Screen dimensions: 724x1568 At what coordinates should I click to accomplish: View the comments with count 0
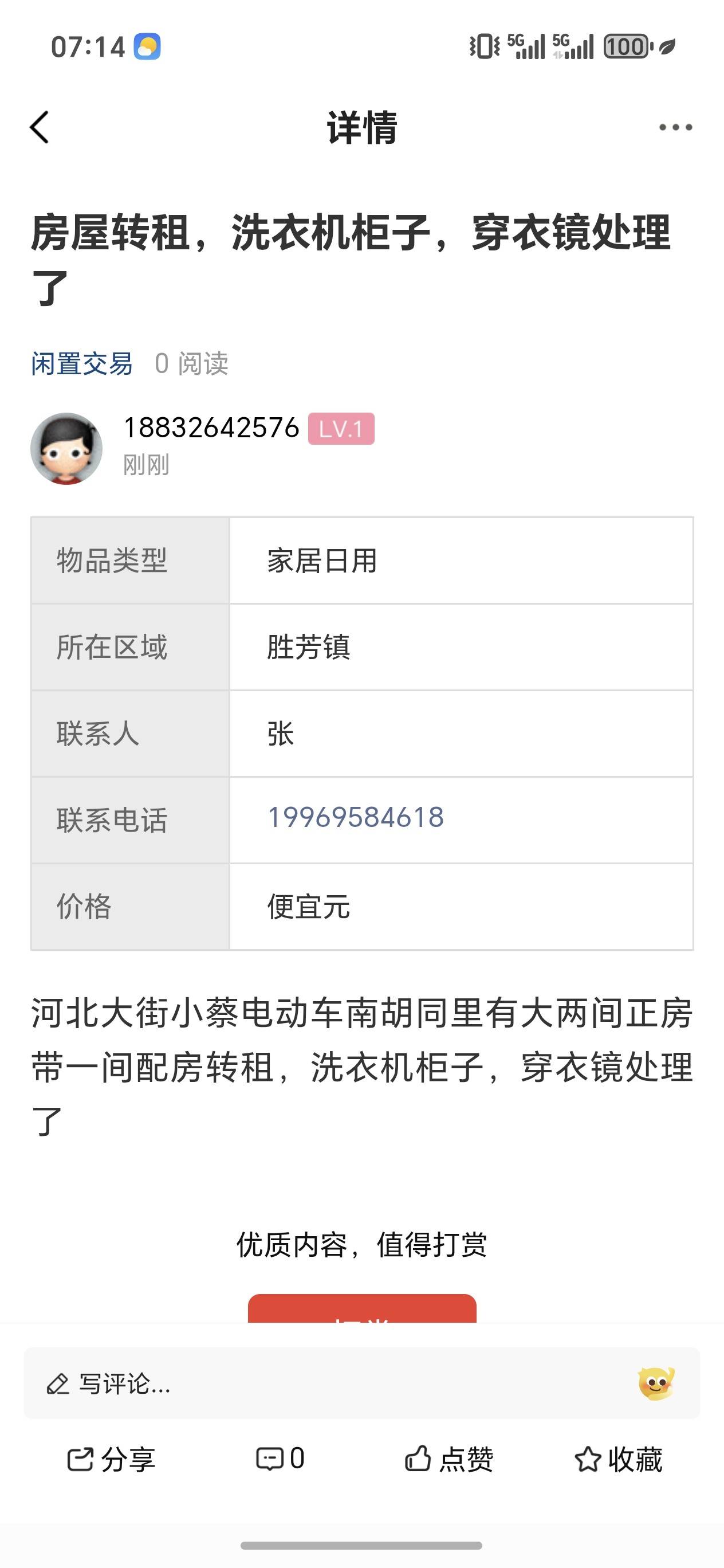281,1459
